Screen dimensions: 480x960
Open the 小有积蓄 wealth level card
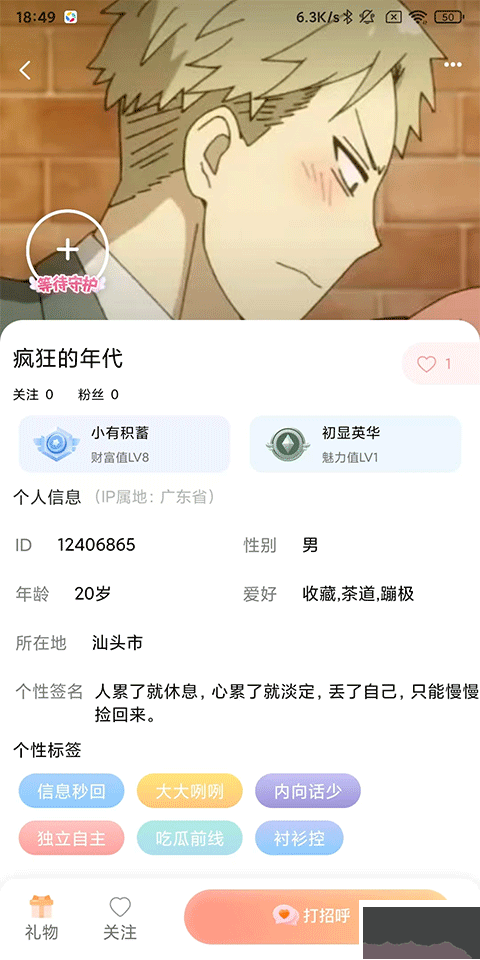(124, 444)
